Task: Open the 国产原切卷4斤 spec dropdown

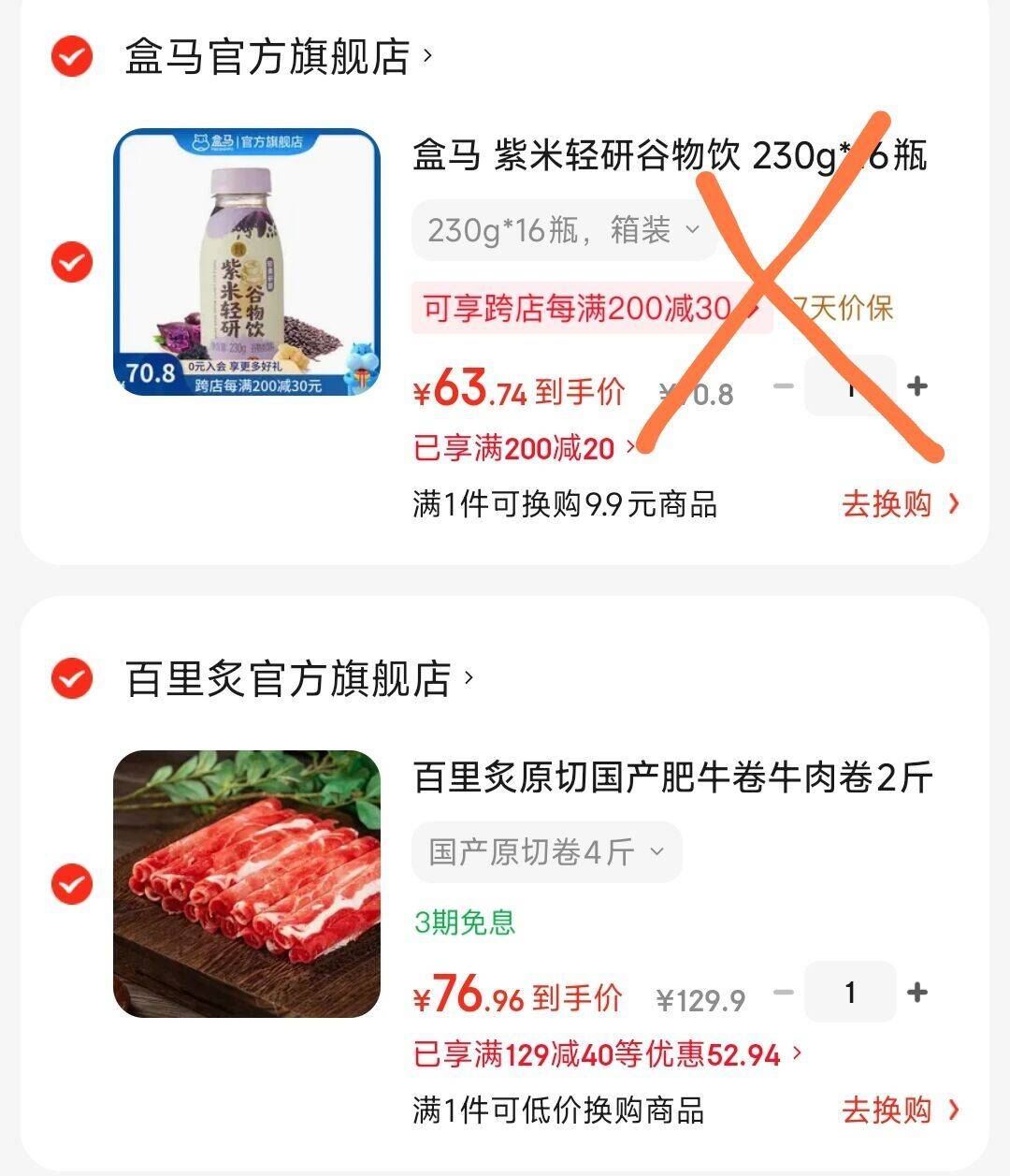Action: (545, 851)
